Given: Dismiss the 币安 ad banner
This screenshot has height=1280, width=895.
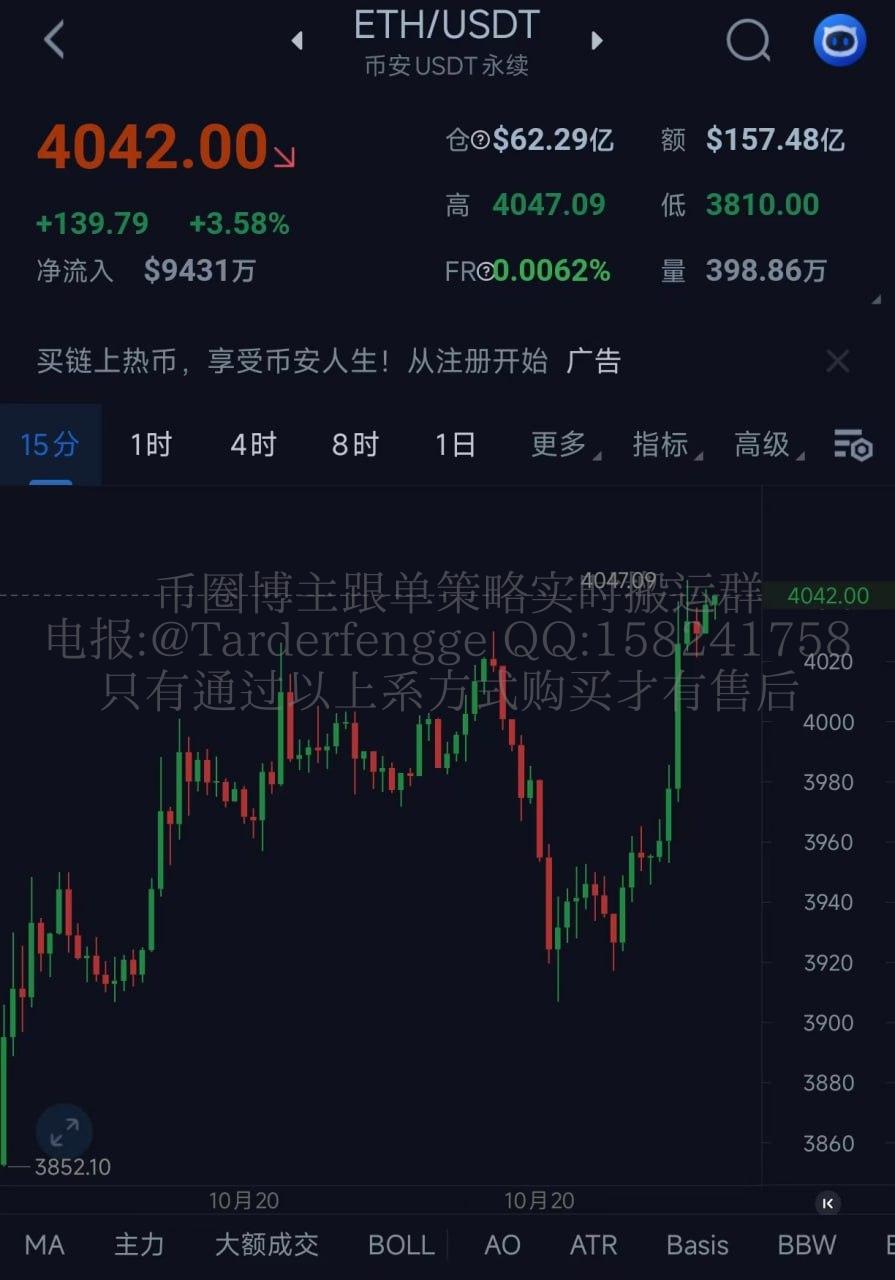Looking at the screenshot, I should (x=837, y=361).
